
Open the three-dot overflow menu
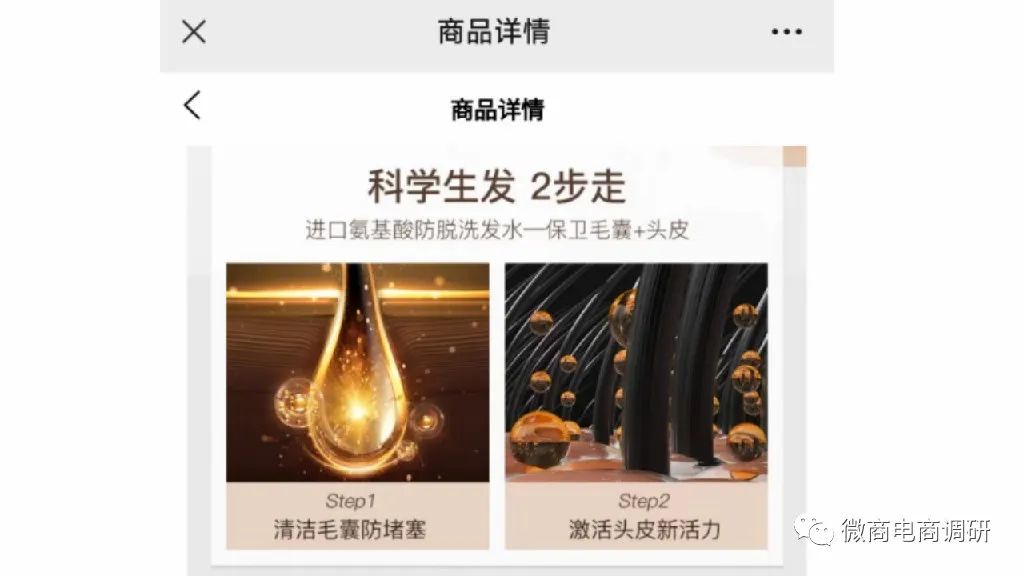pos(786,32)
